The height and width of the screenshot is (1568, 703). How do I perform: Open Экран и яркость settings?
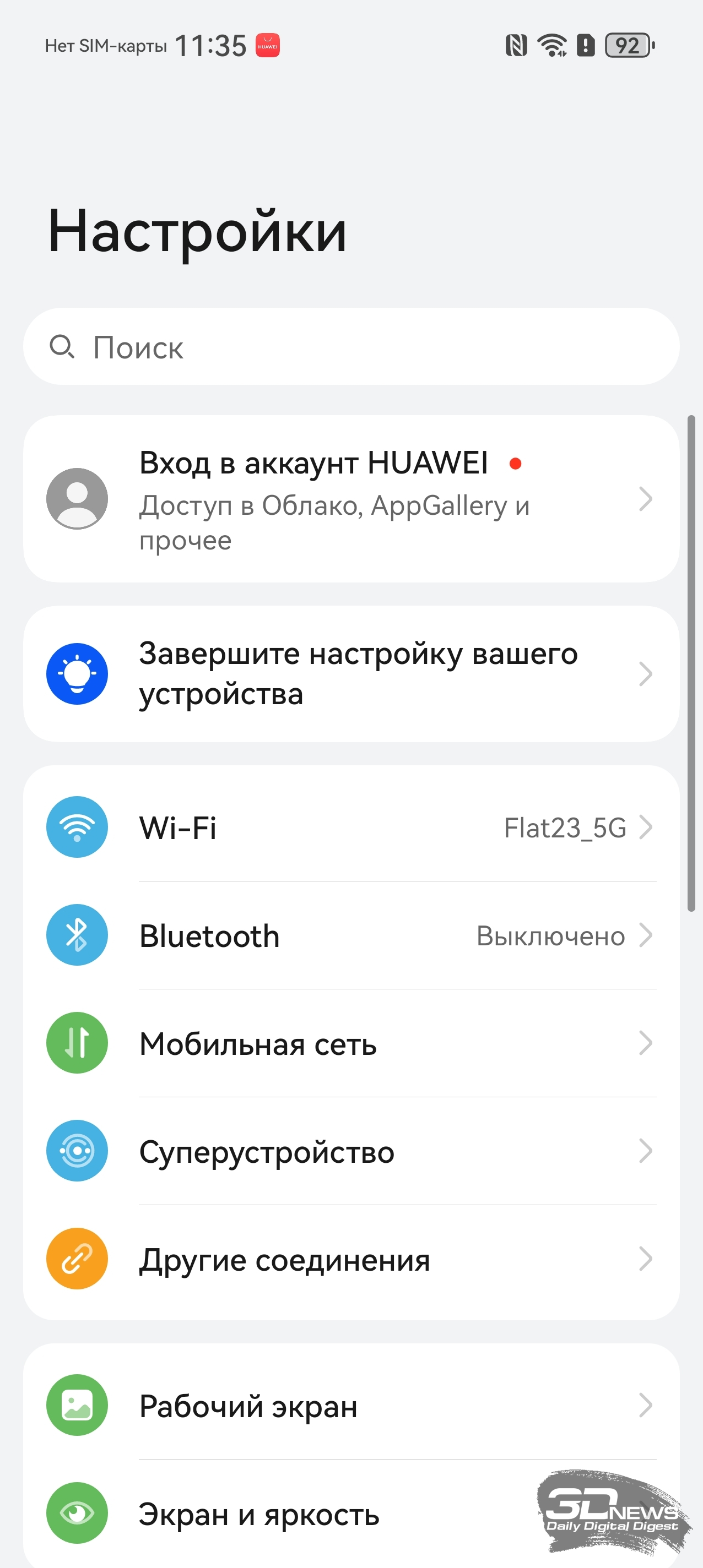point(351,1513)
